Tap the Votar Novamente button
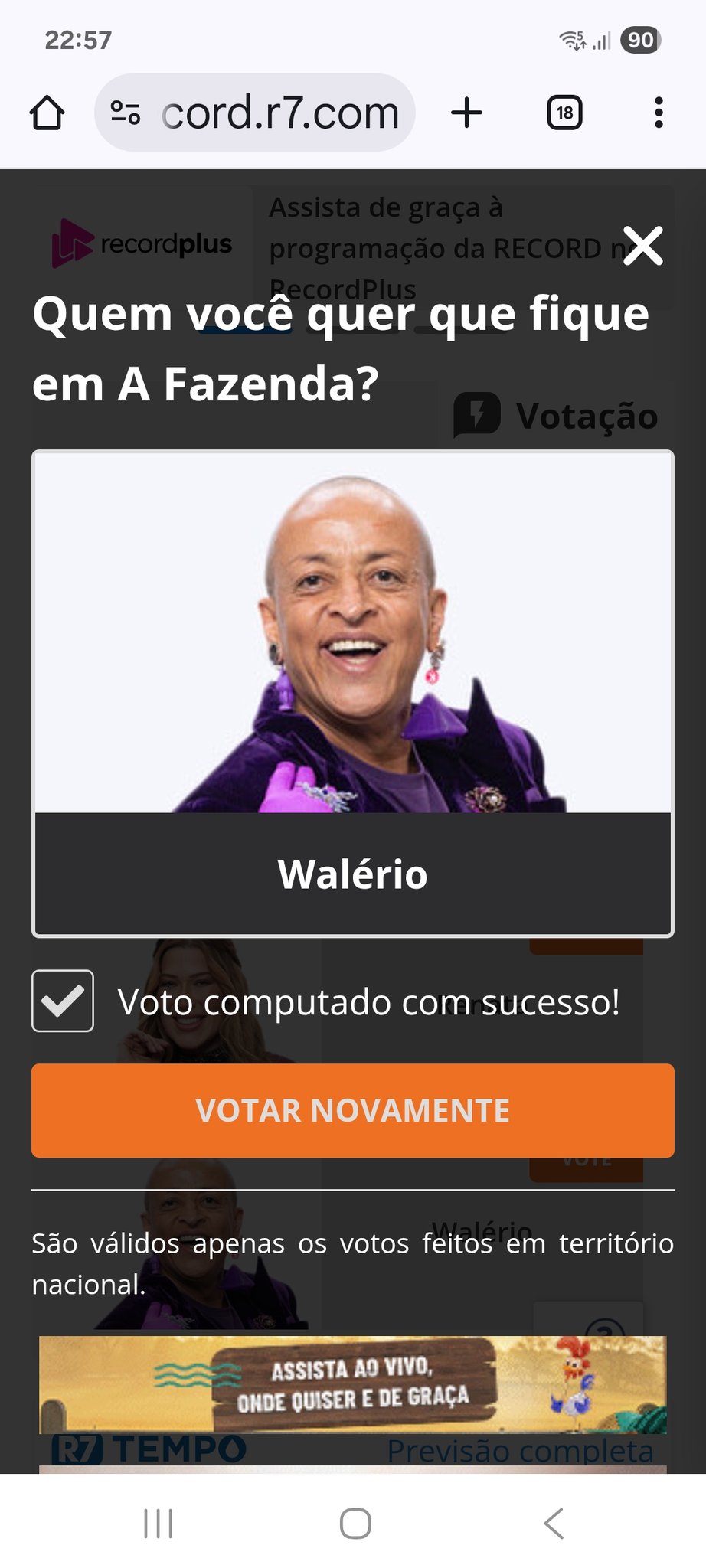The height and width of the screenshot is (1568, 706). click(352, 1110)
